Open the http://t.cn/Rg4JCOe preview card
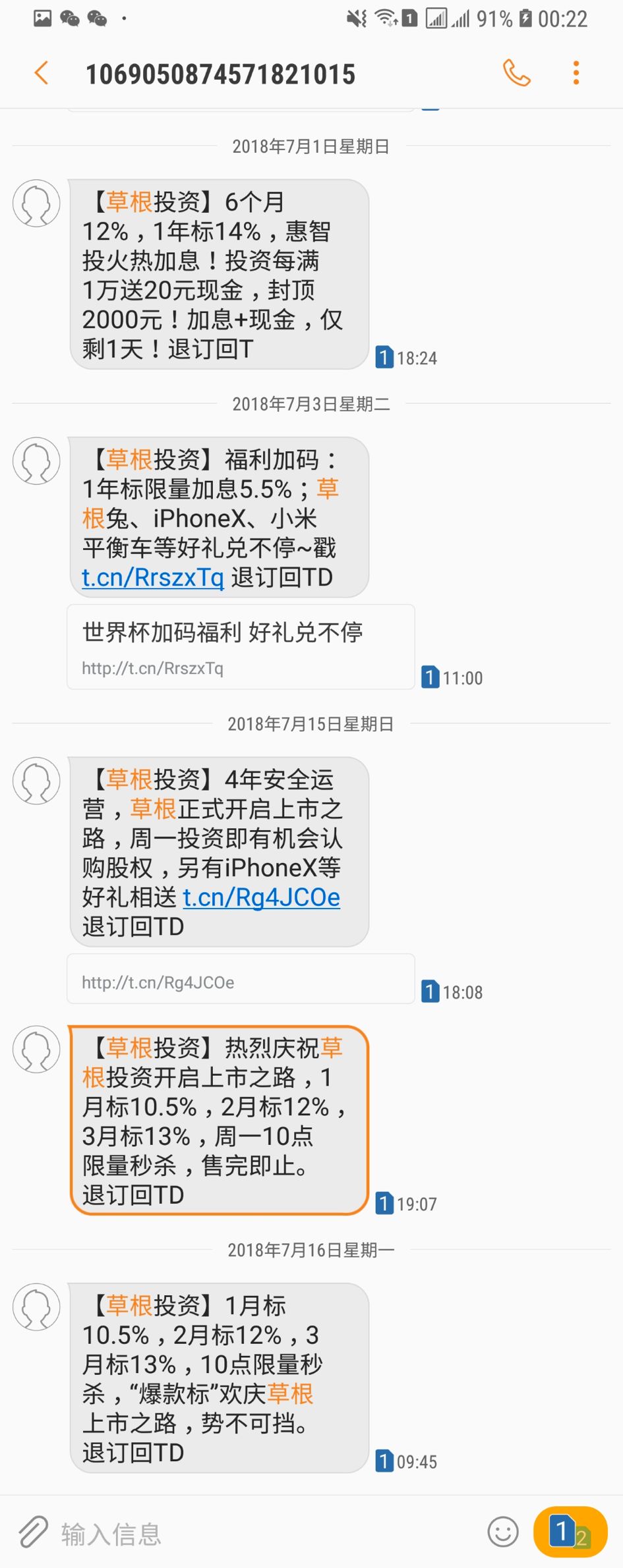 241,980
